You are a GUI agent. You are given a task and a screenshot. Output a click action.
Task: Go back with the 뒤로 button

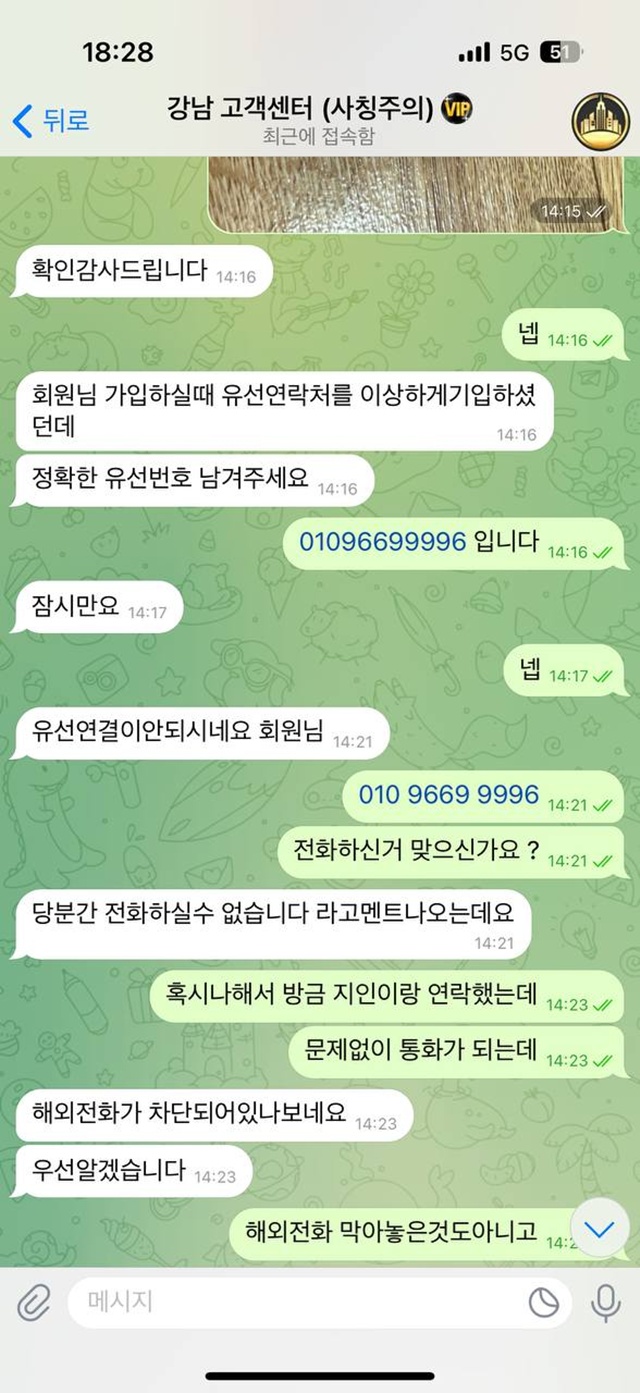pyautogui.click(x=50, y=121)
